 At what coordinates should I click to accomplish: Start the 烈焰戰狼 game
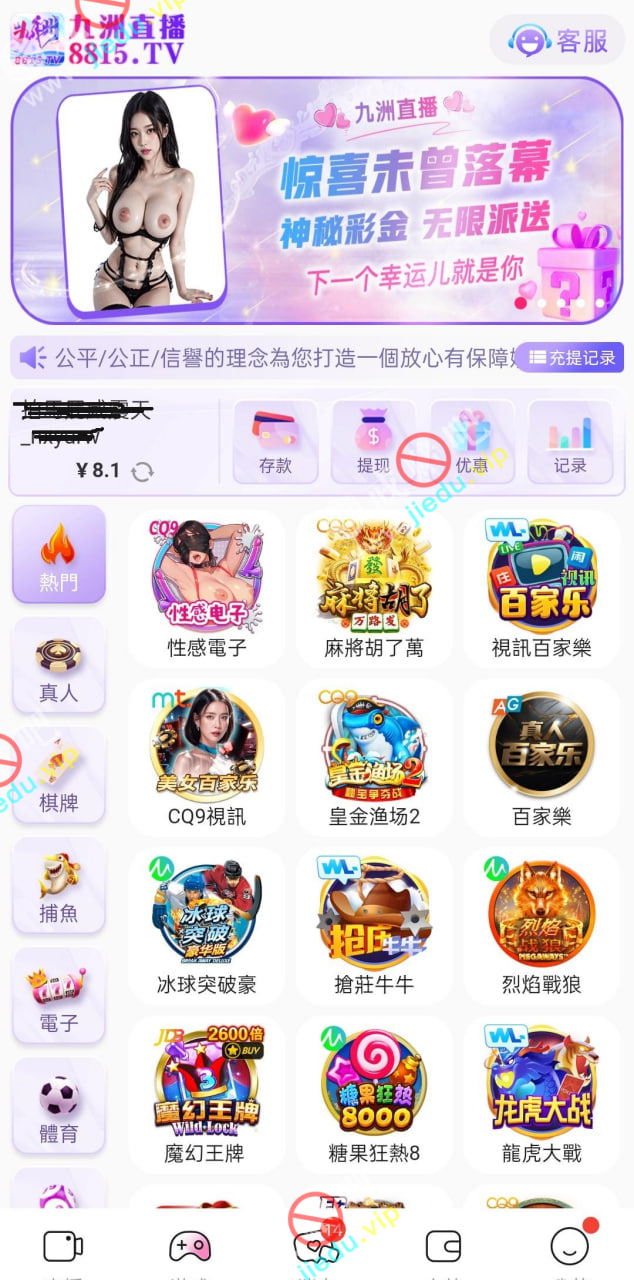click(541, 924)
